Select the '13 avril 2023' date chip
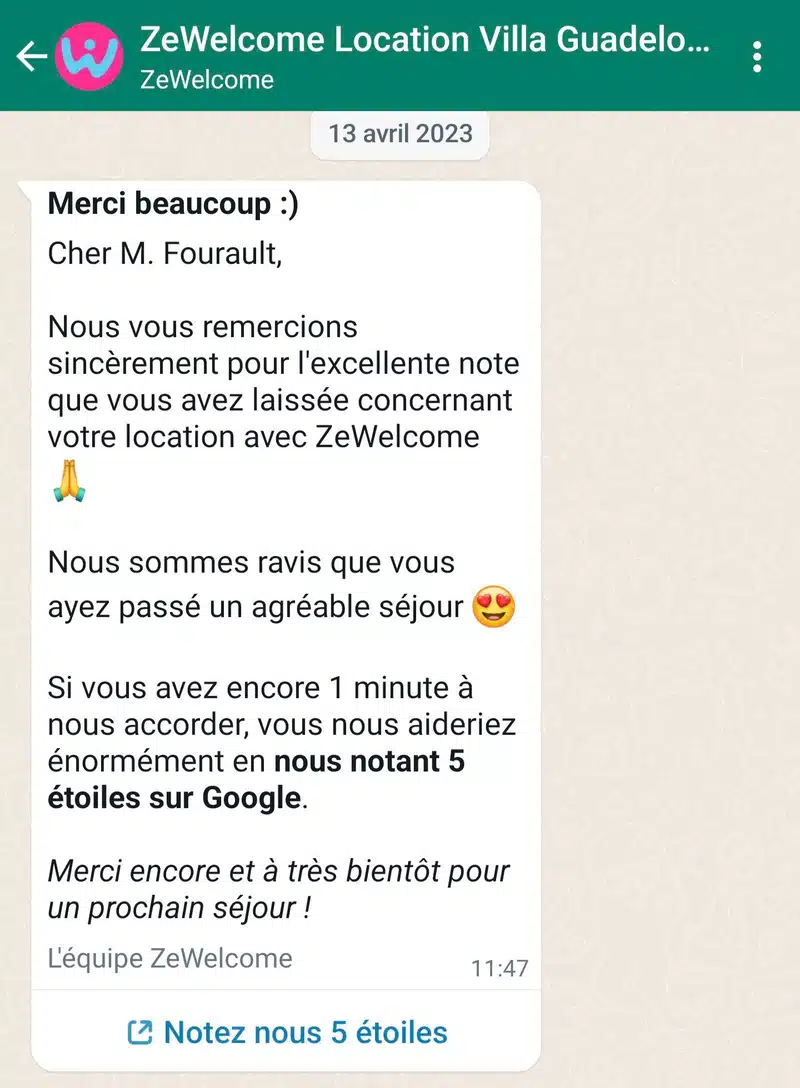800x1088 pixels. point(399,134)
